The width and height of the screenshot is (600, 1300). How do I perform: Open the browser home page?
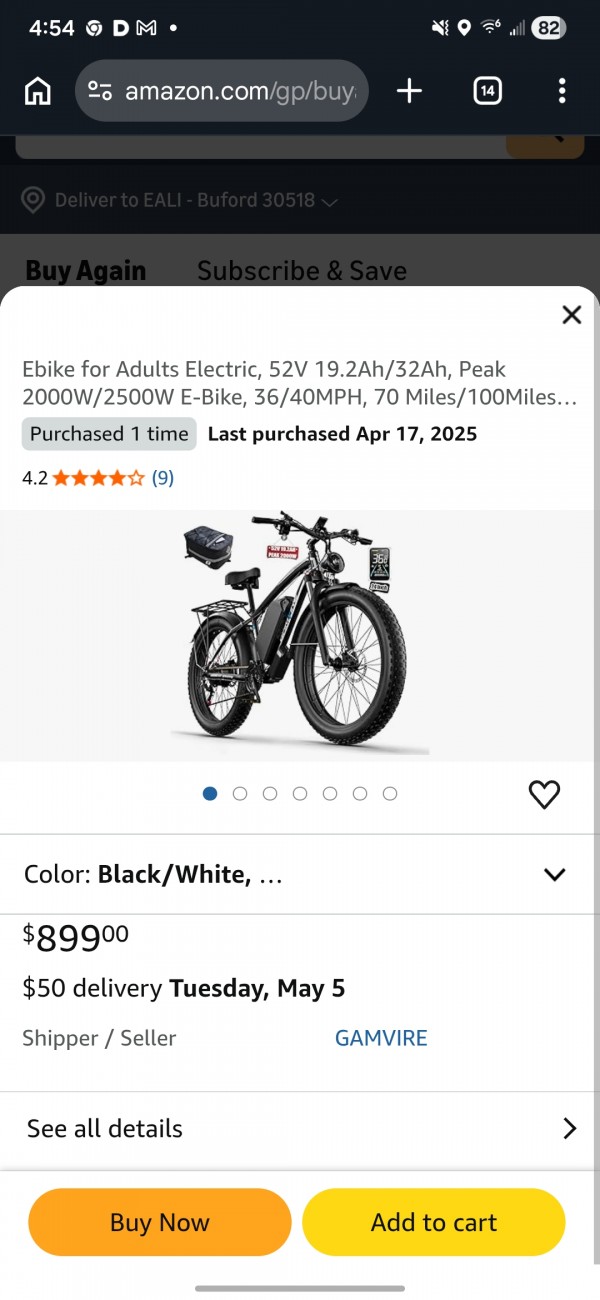click(x=37, y=91)
